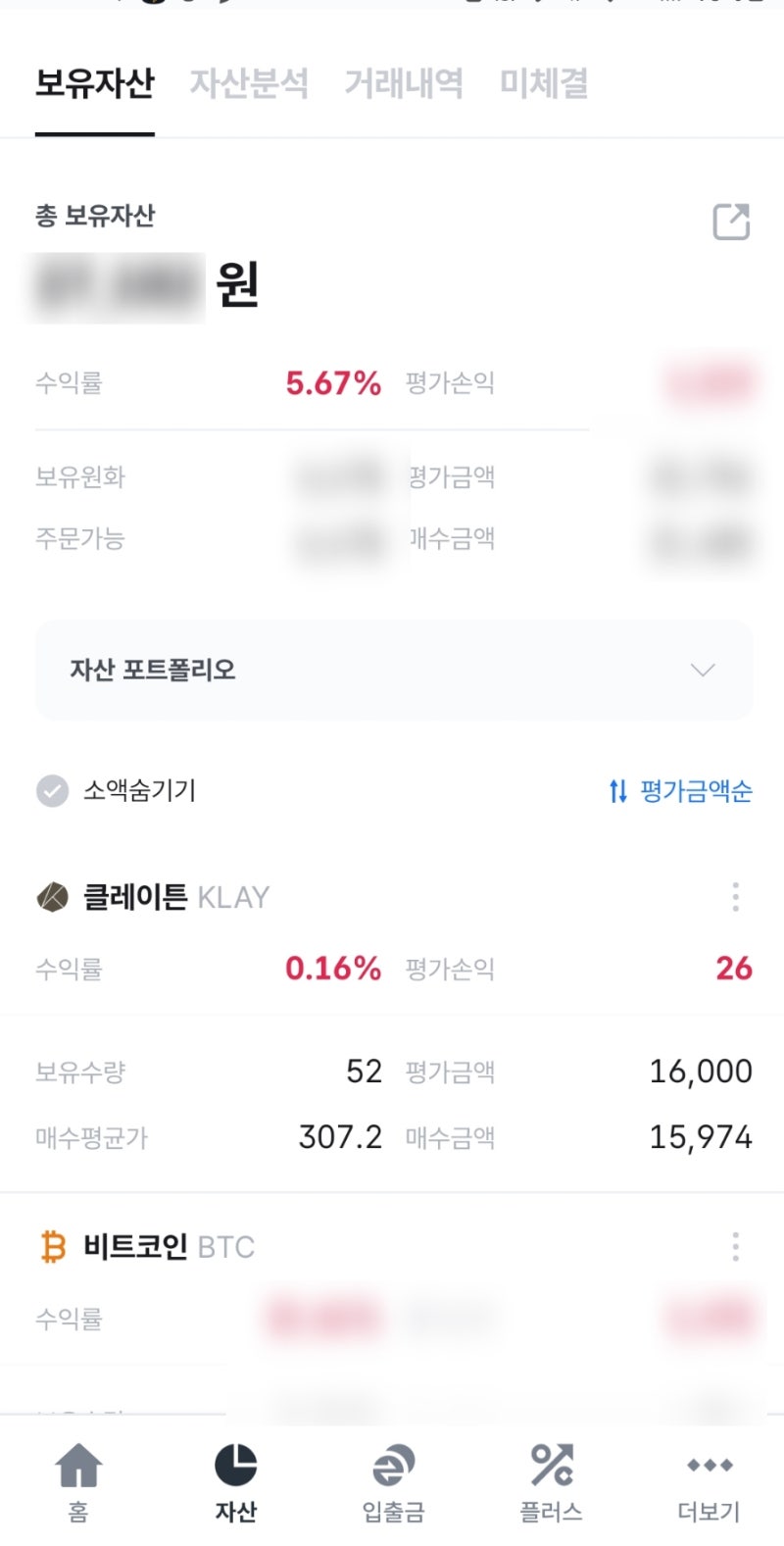Open the Home (홈) screen icon
The width and height of the screenshot is (784, 1546).
[x=77, y=1466]
